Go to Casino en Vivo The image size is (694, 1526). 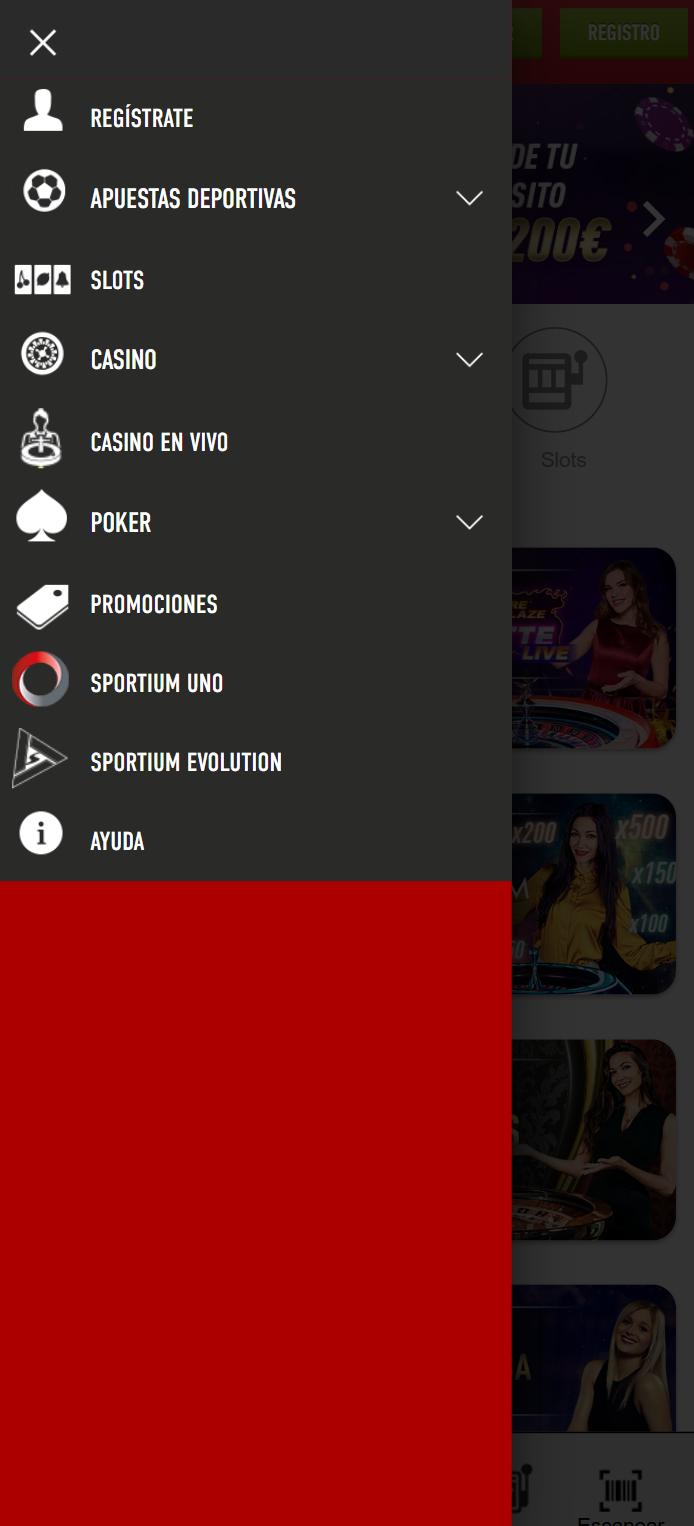[159, 442]
